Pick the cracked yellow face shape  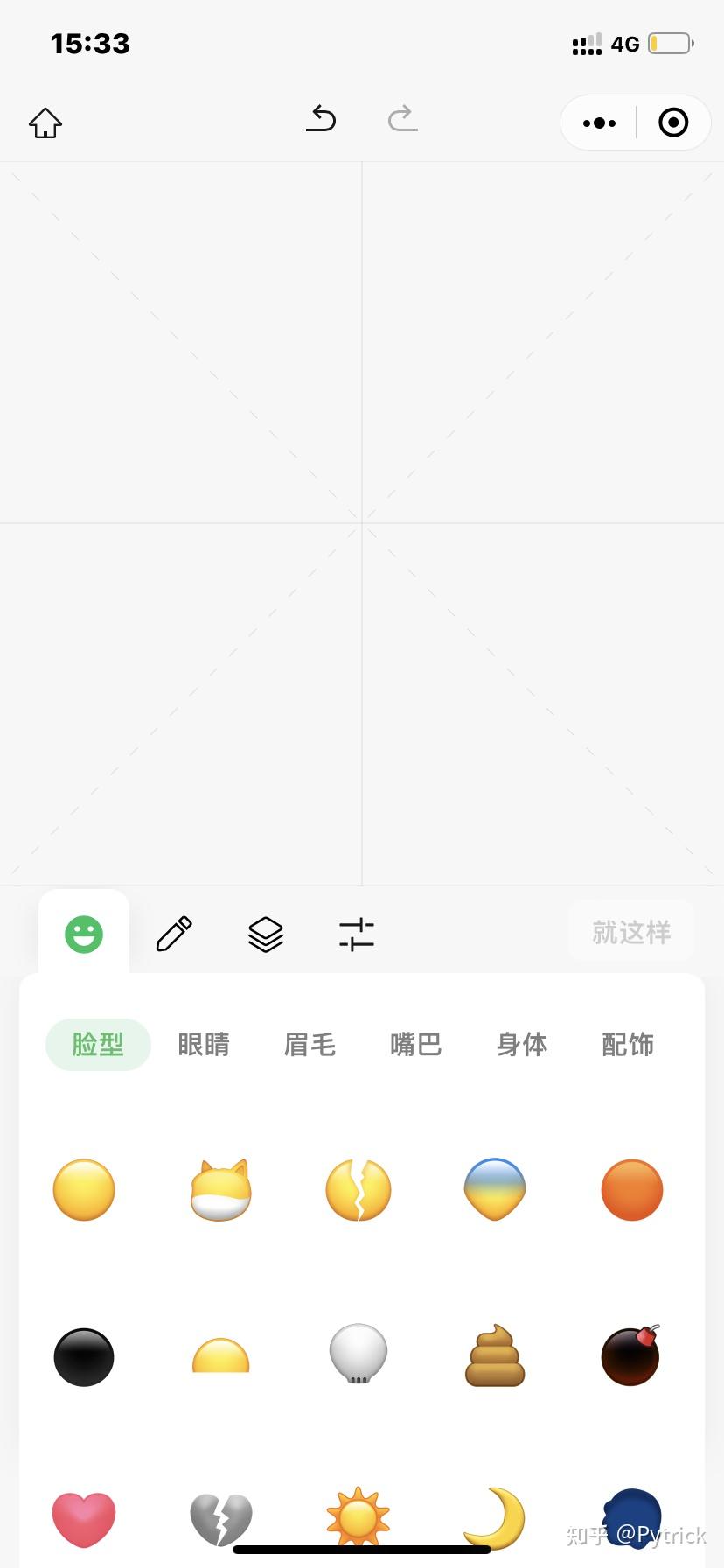tap(358, 1189)
